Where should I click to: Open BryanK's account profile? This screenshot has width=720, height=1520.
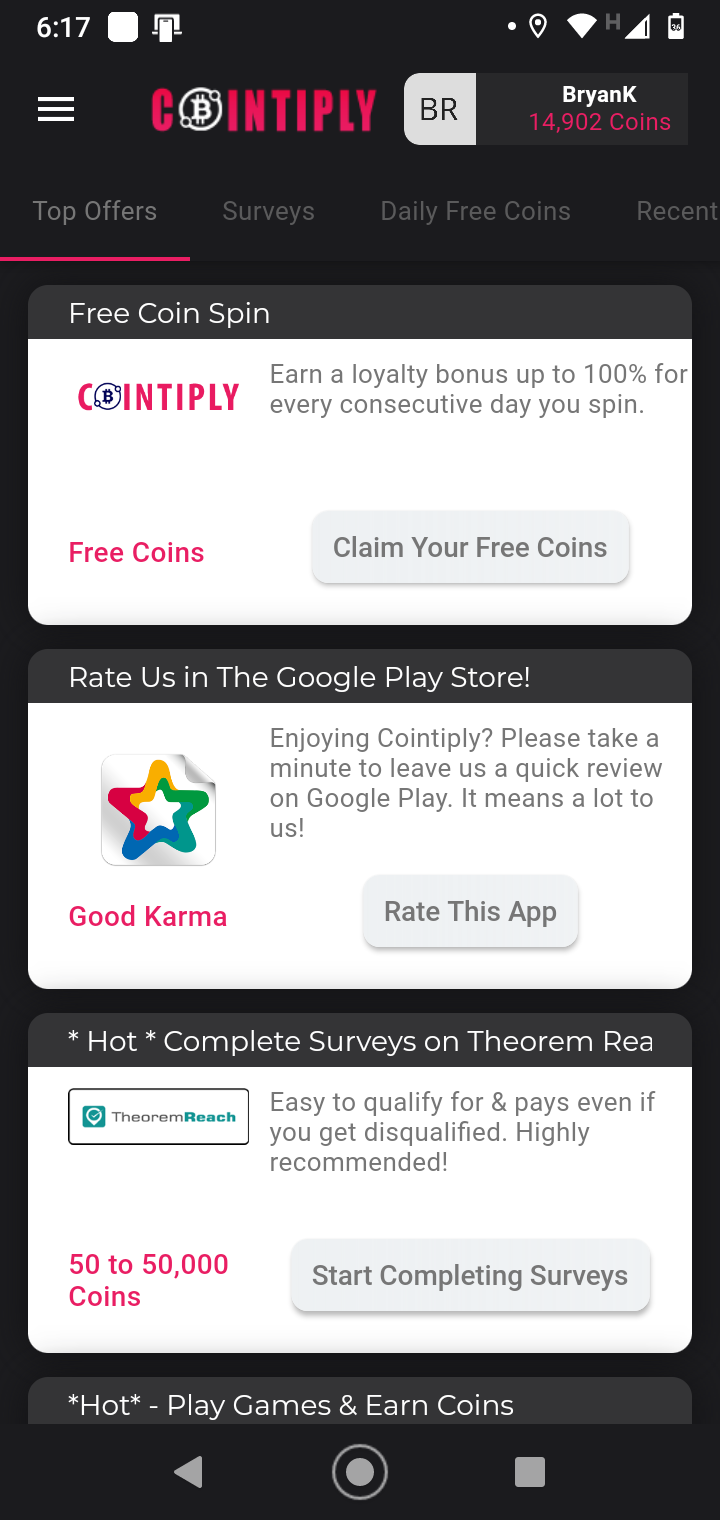pyautogui.click(x=546, y=109)
